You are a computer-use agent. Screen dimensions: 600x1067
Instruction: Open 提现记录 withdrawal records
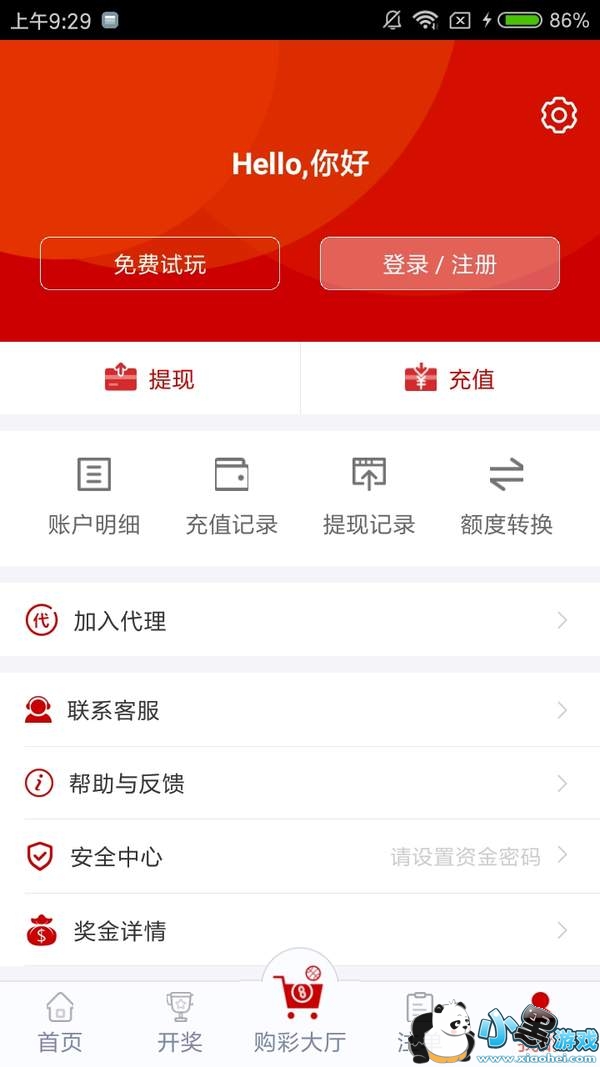tap(369, 497)
